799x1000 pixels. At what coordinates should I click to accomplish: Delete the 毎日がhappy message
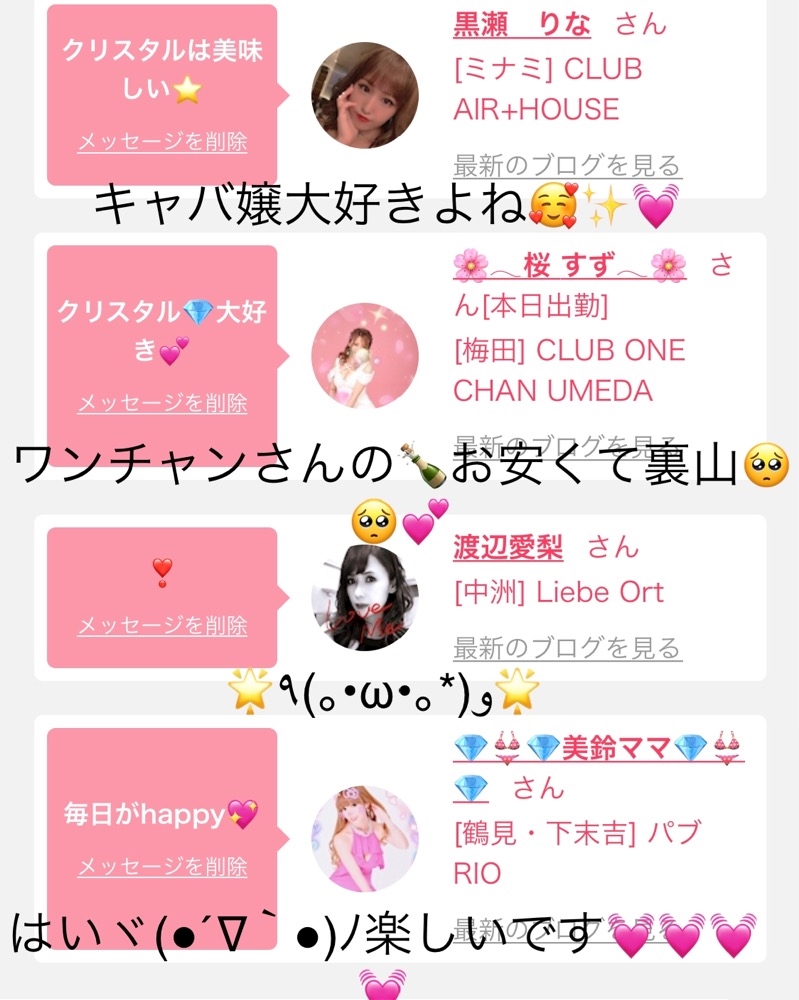(163, 867)
